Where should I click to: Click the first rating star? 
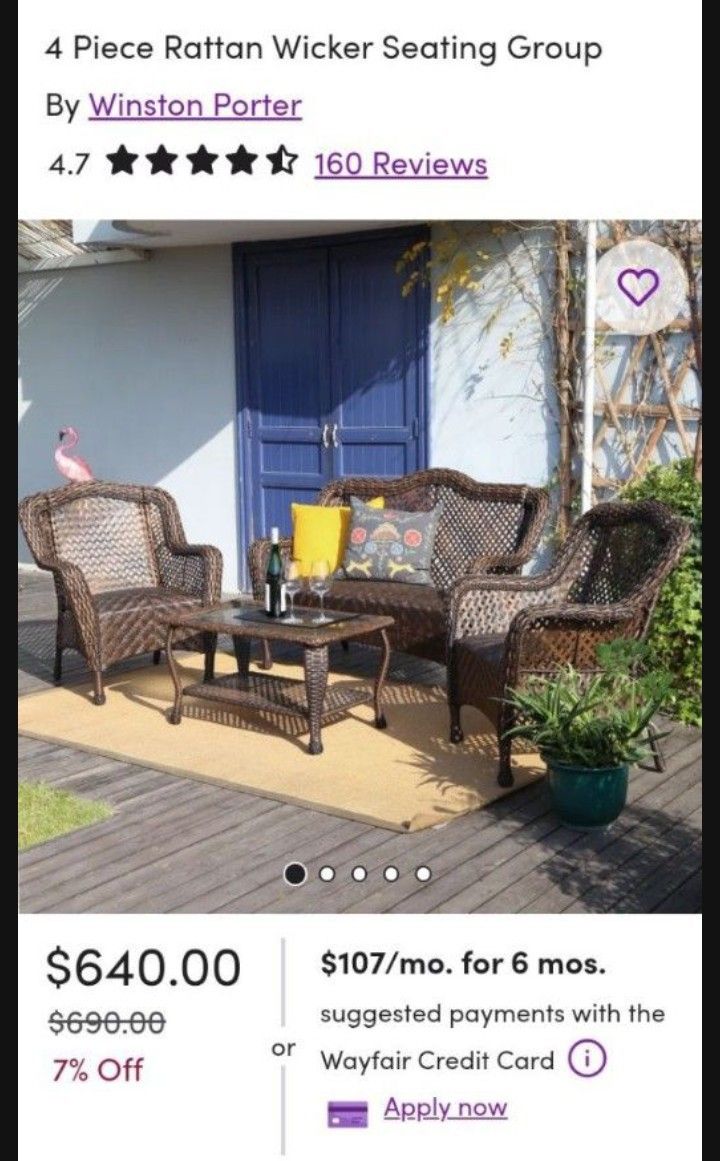120,161
